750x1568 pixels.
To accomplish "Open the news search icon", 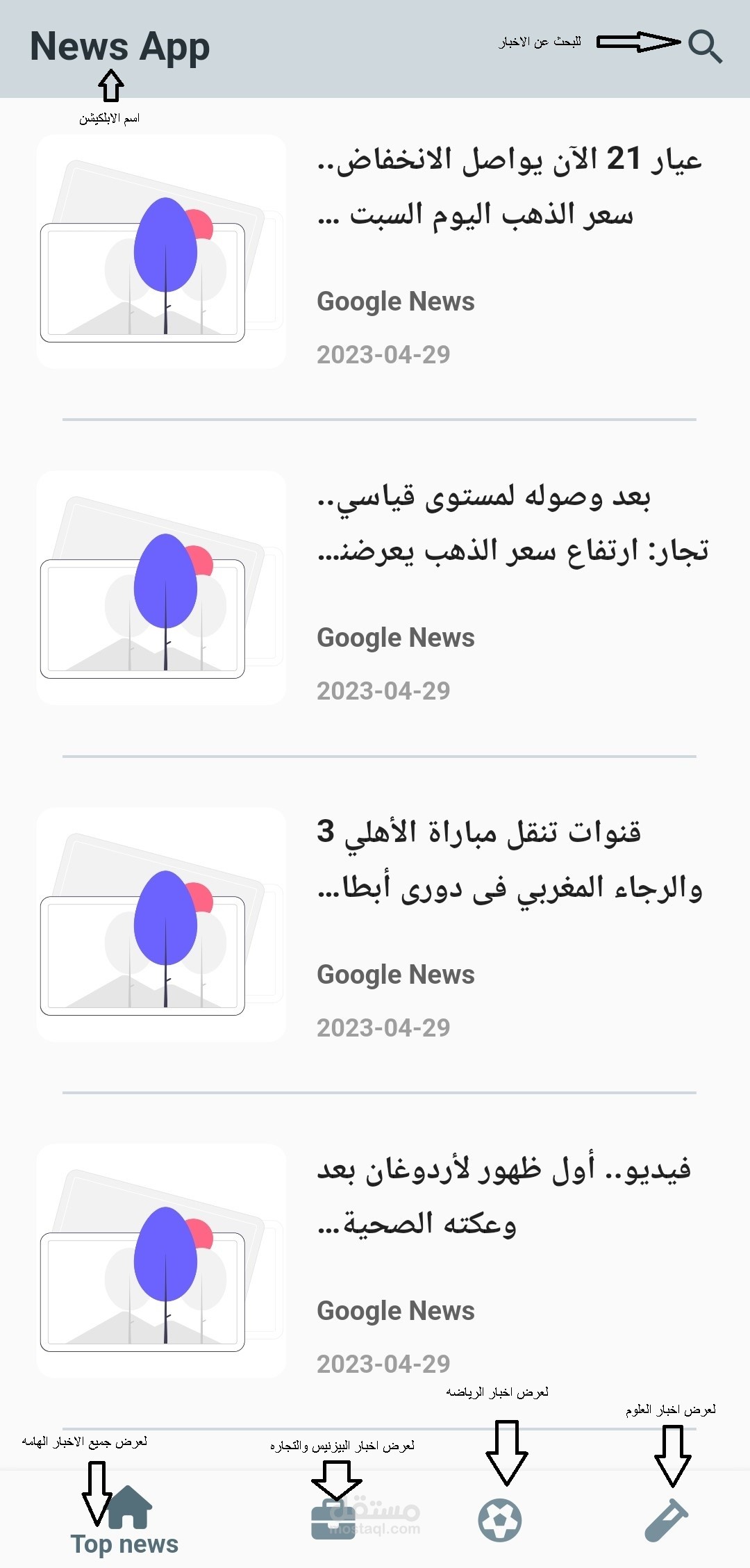I will point(705,47).
